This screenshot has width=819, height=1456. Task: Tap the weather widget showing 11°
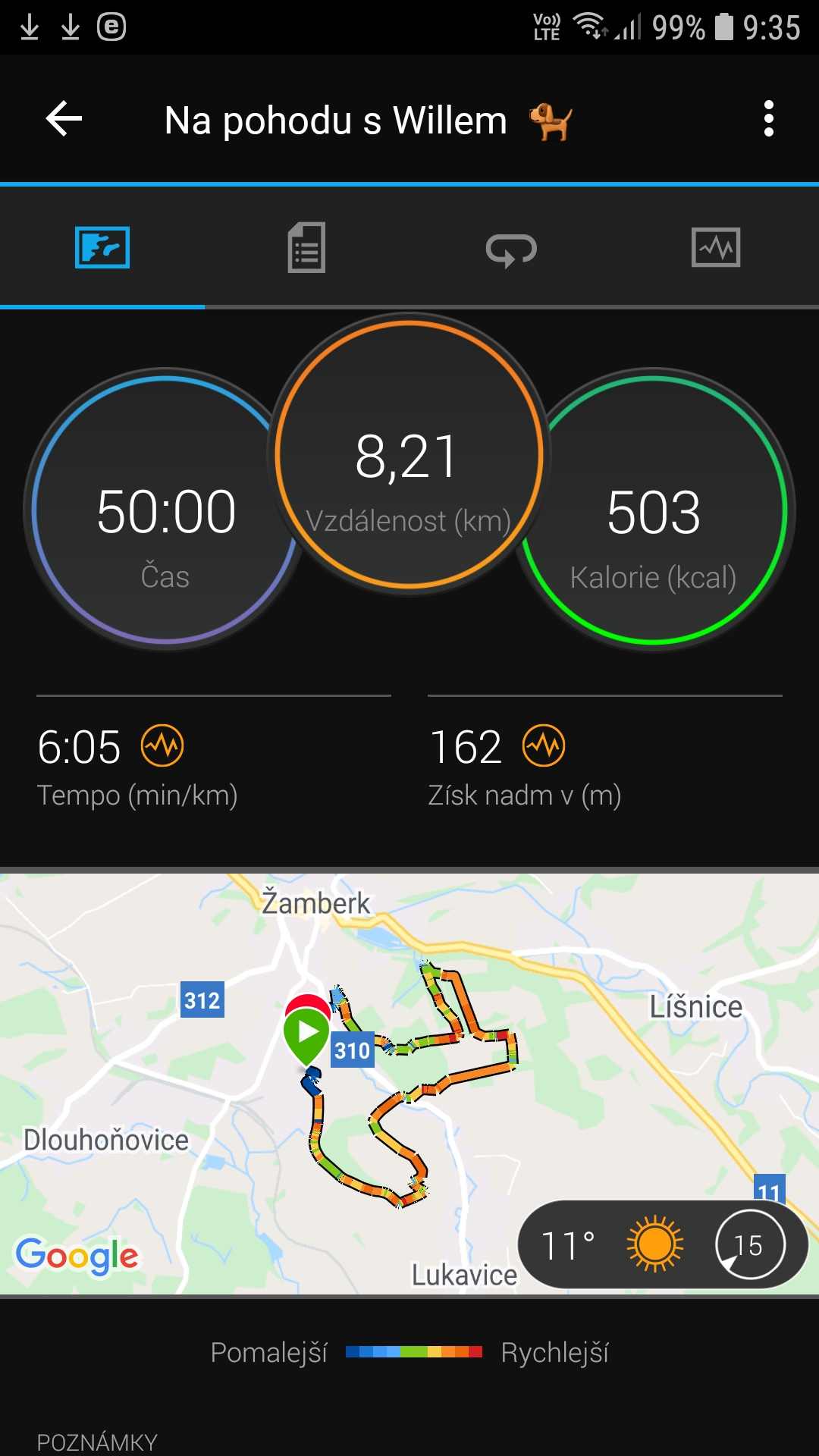click(663, 1244)
